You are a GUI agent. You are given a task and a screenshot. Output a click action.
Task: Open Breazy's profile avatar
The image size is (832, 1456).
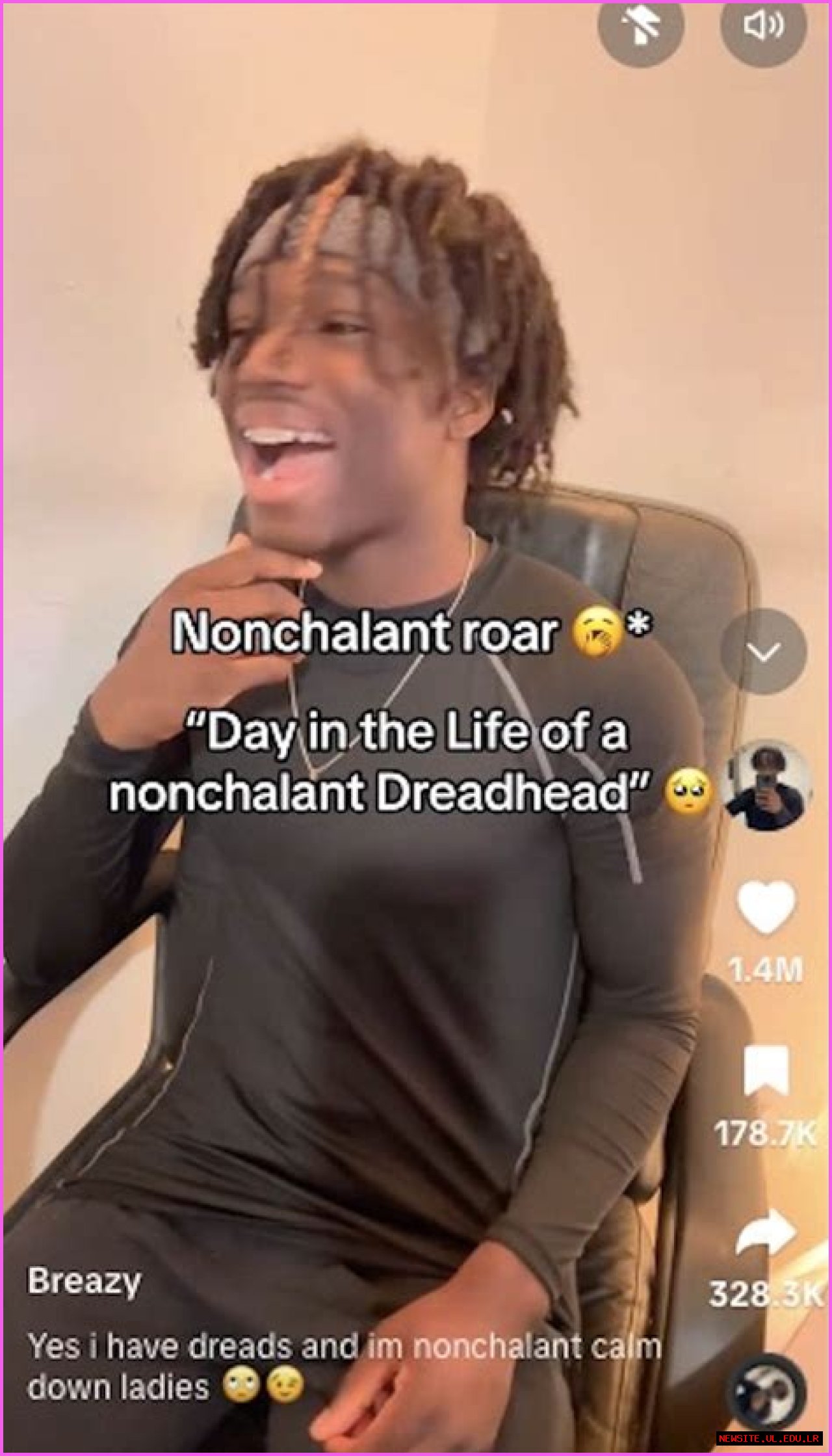[x=768, y=786]
